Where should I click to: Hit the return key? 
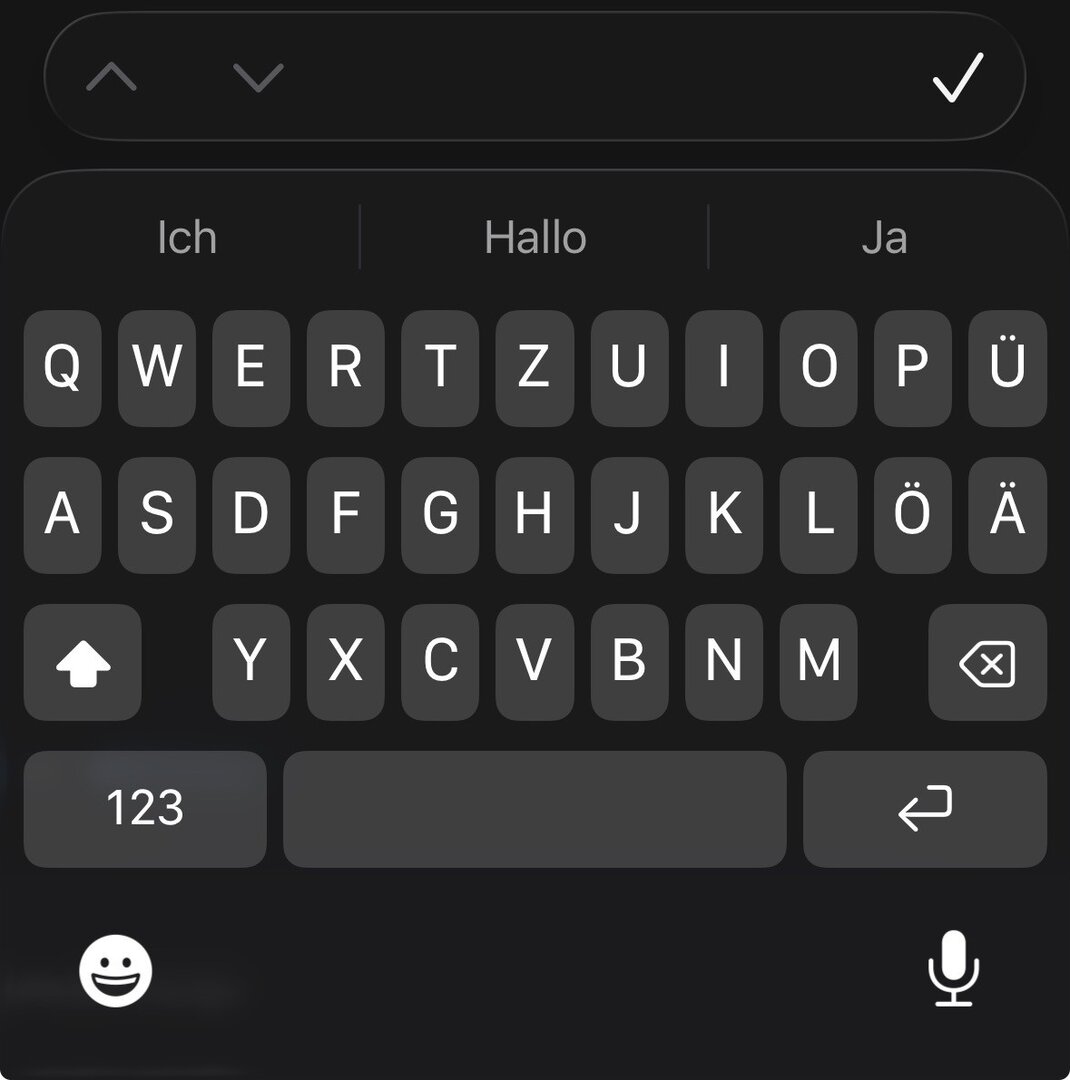[x=925, y=808]
